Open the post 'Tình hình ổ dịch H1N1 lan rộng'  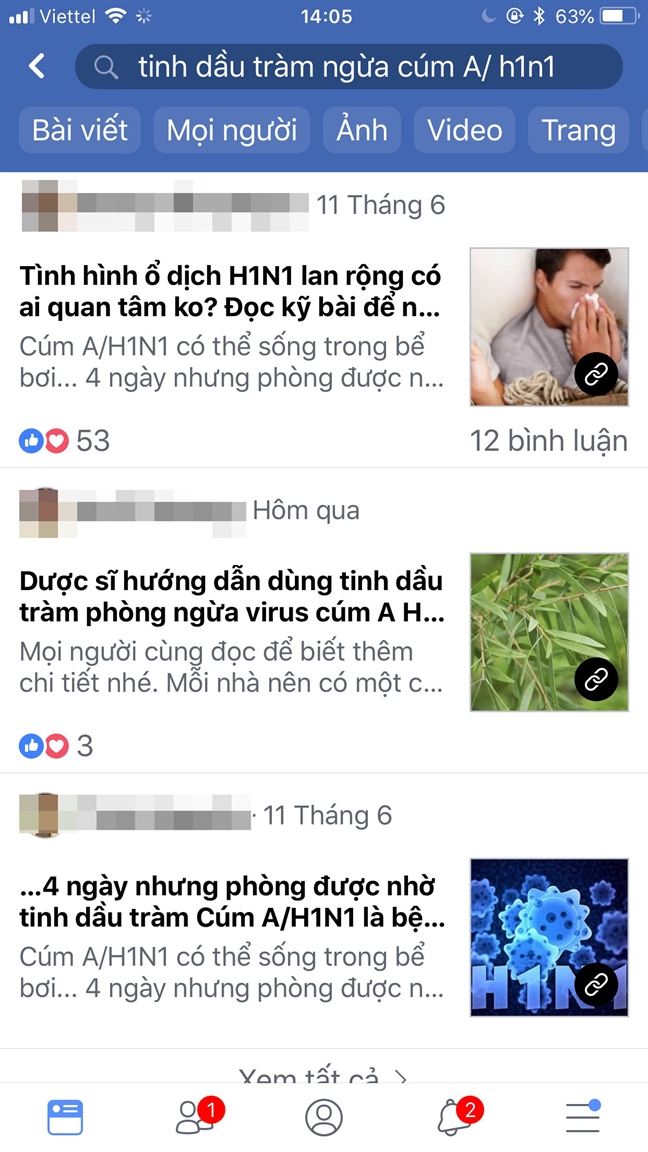[x=231, y=290]
